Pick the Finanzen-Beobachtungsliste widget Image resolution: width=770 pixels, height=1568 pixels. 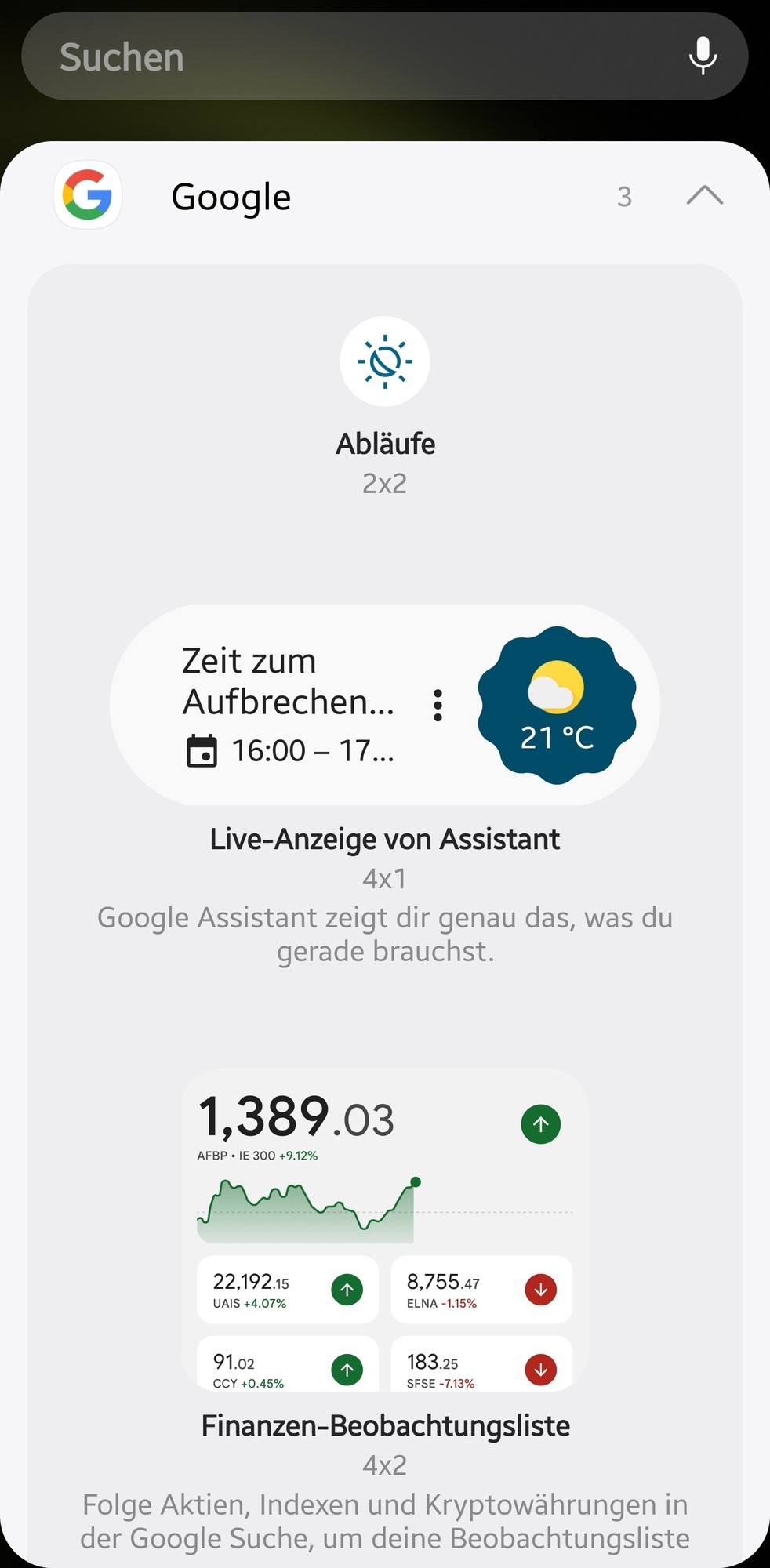[384, 1231]
